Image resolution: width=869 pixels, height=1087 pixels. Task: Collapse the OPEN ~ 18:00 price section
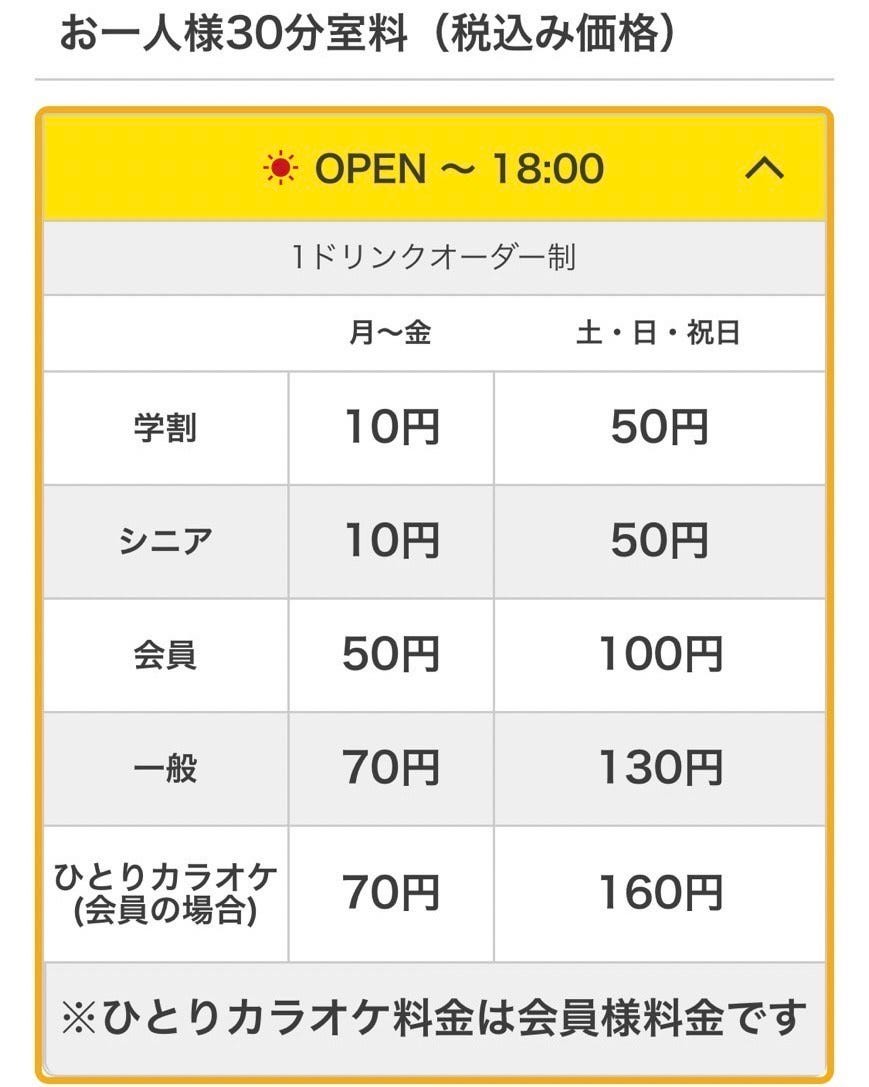[764, 169]
